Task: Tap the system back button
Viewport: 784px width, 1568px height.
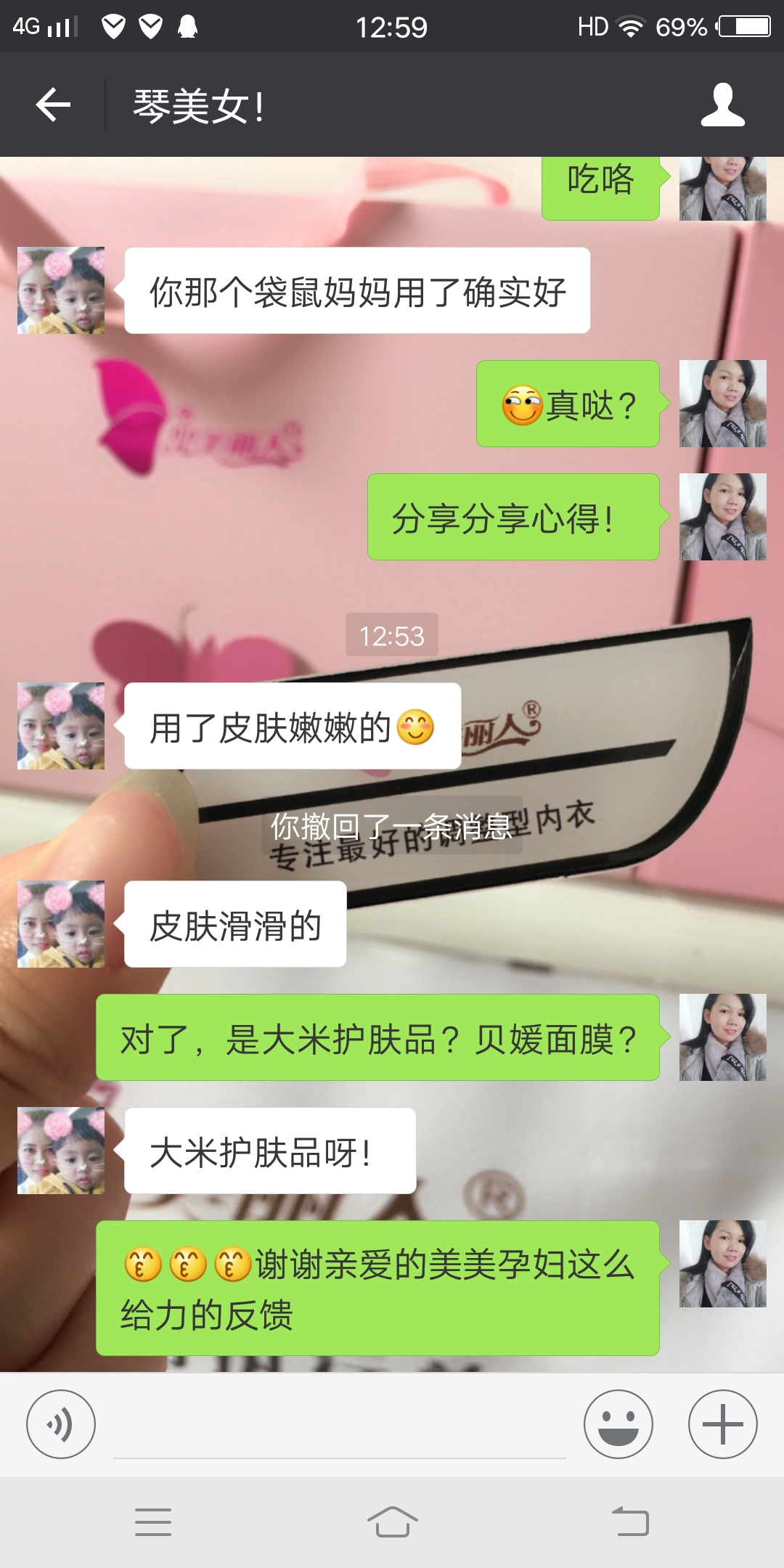Action: click(x=630, y=1522)
